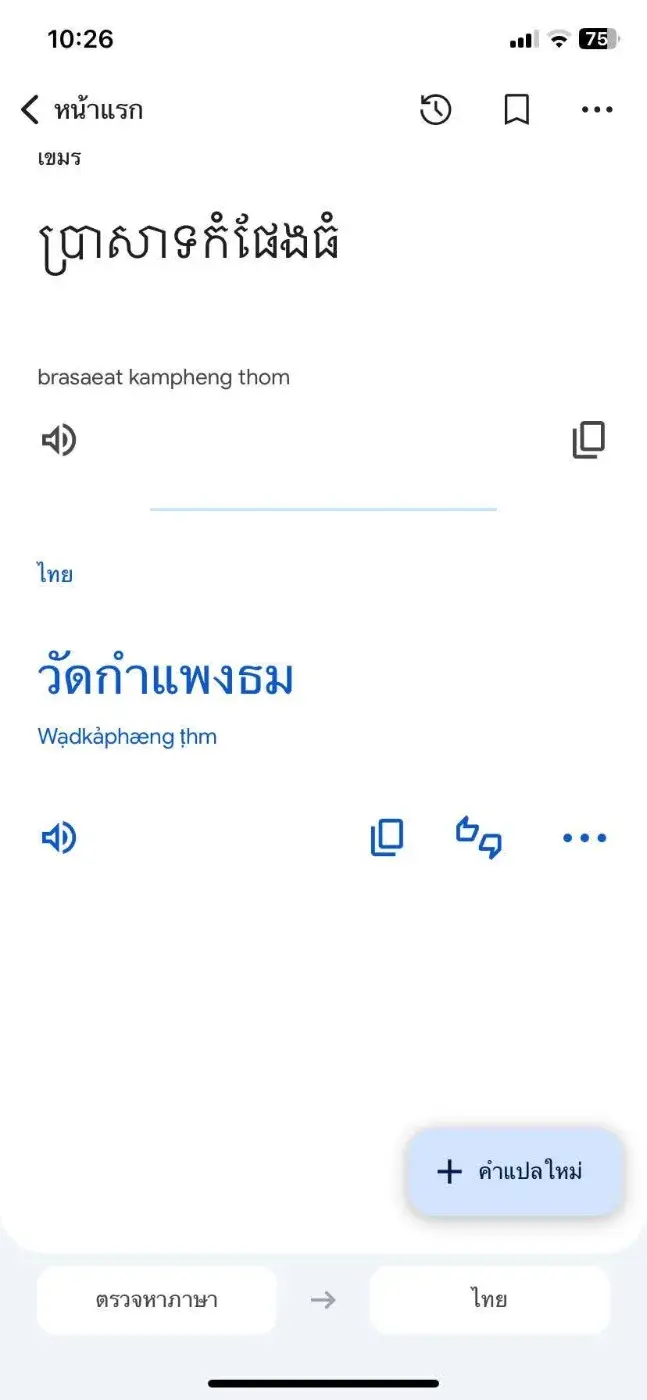
Task: Change target language ไทย
Action: click(489, 1300)
